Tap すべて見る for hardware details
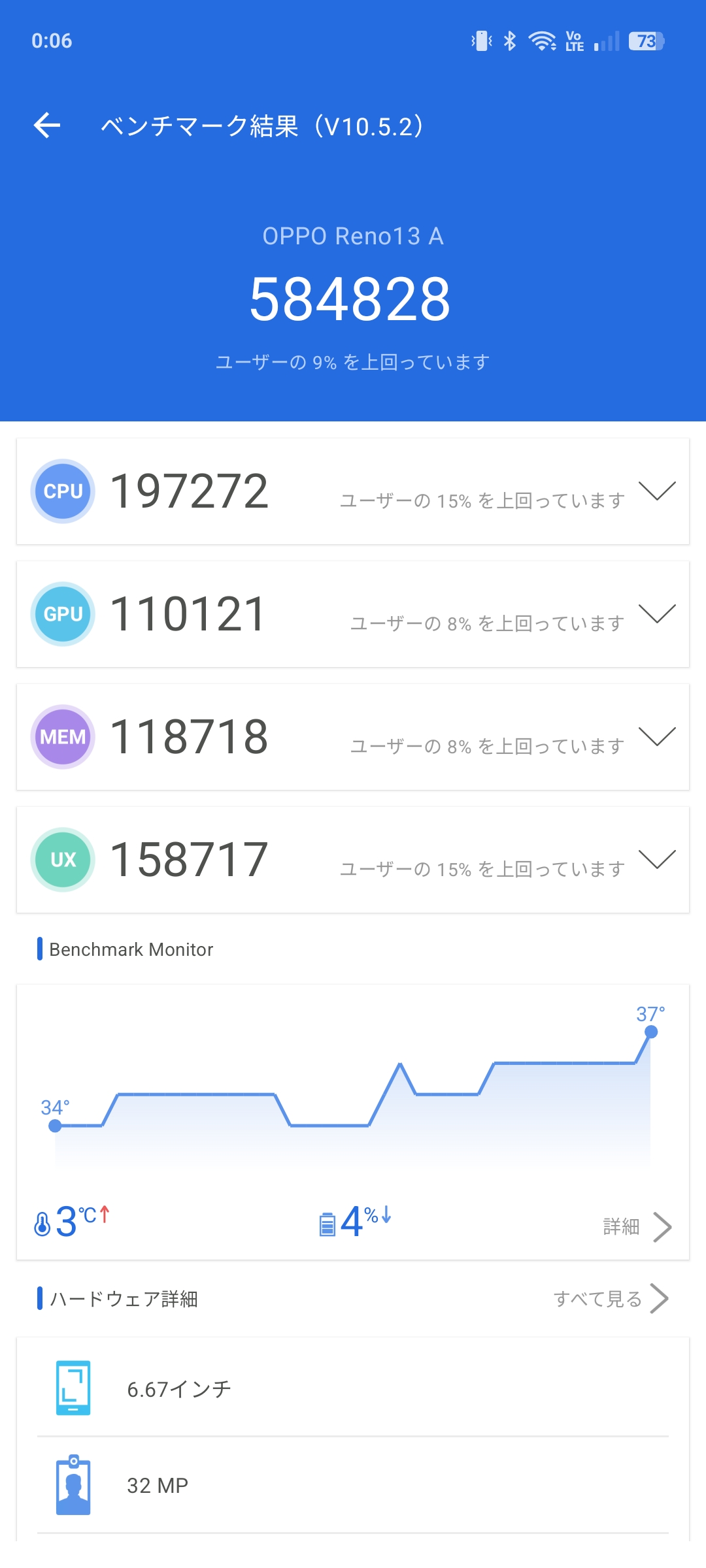 (x=611, y=1299)
